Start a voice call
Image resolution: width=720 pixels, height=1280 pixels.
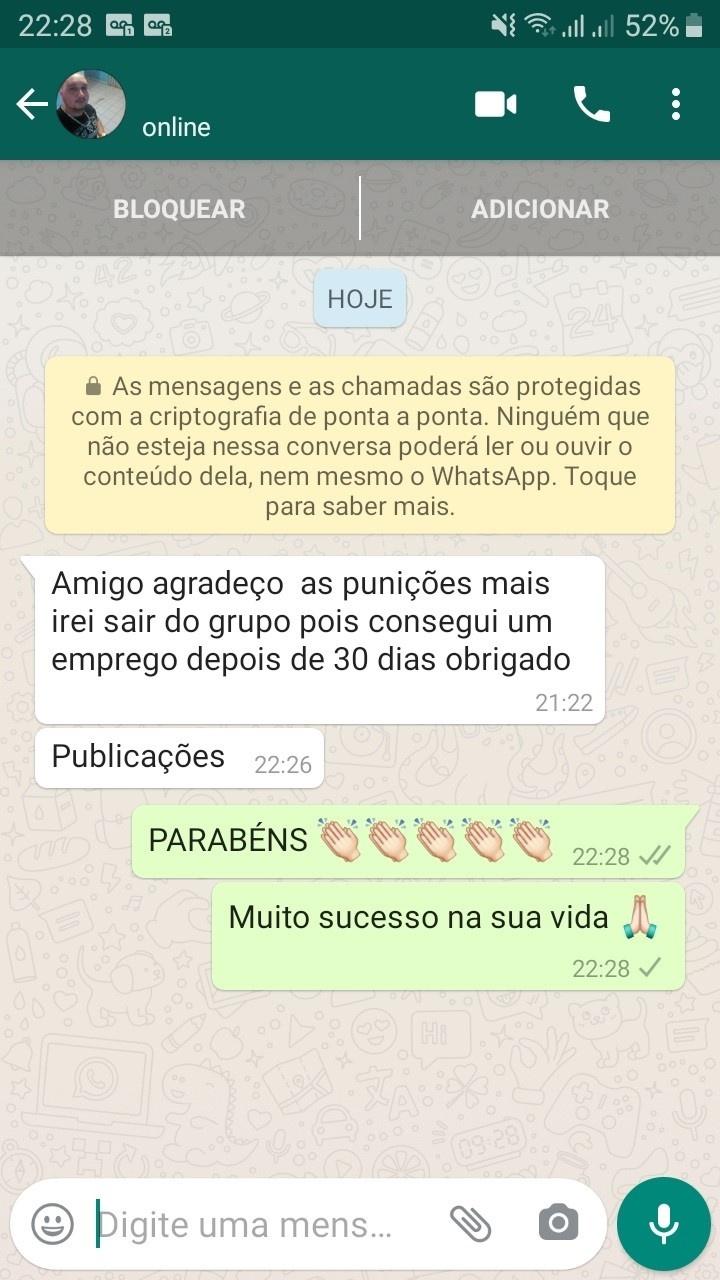click(591, 104)
